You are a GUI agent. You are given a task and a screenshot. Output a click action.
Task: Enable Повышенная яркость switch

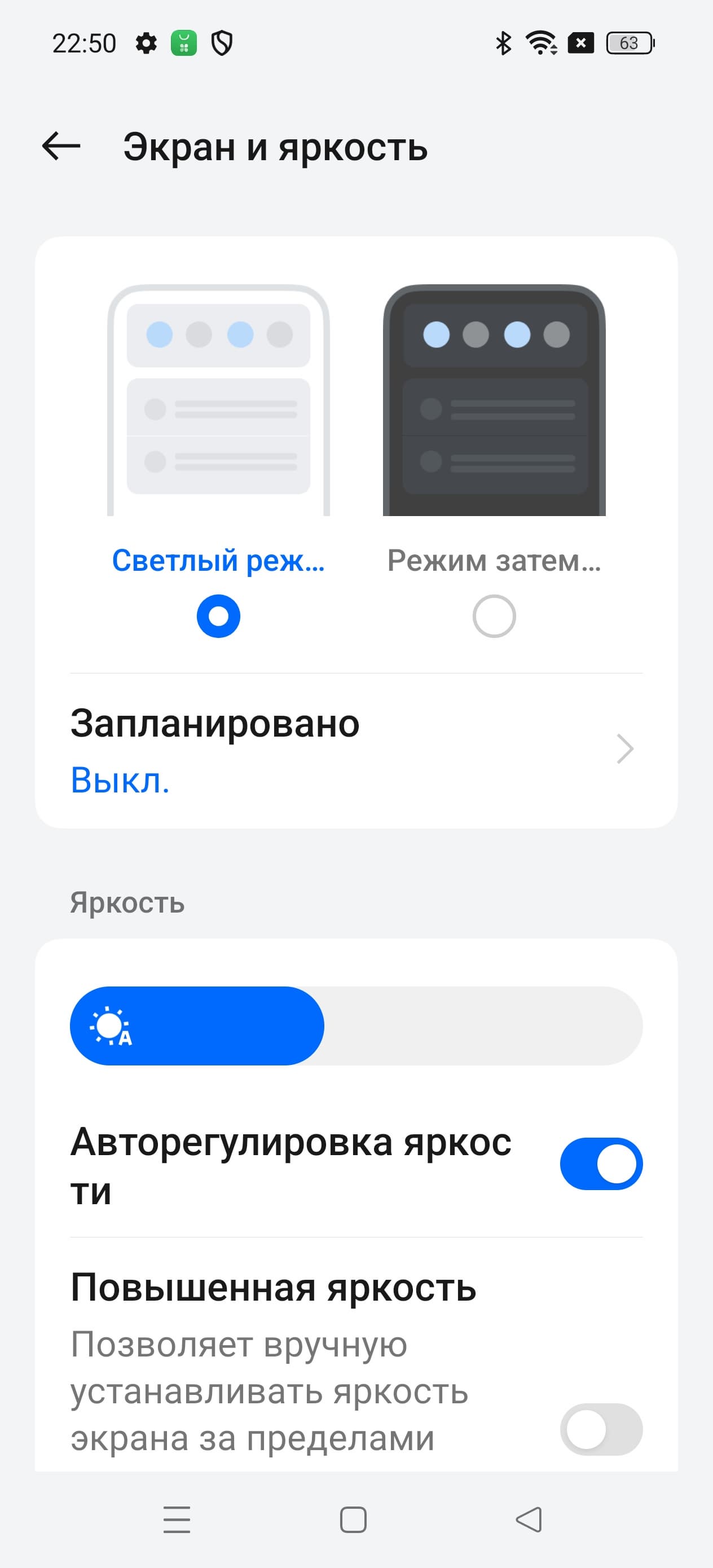coord(601,1429)
